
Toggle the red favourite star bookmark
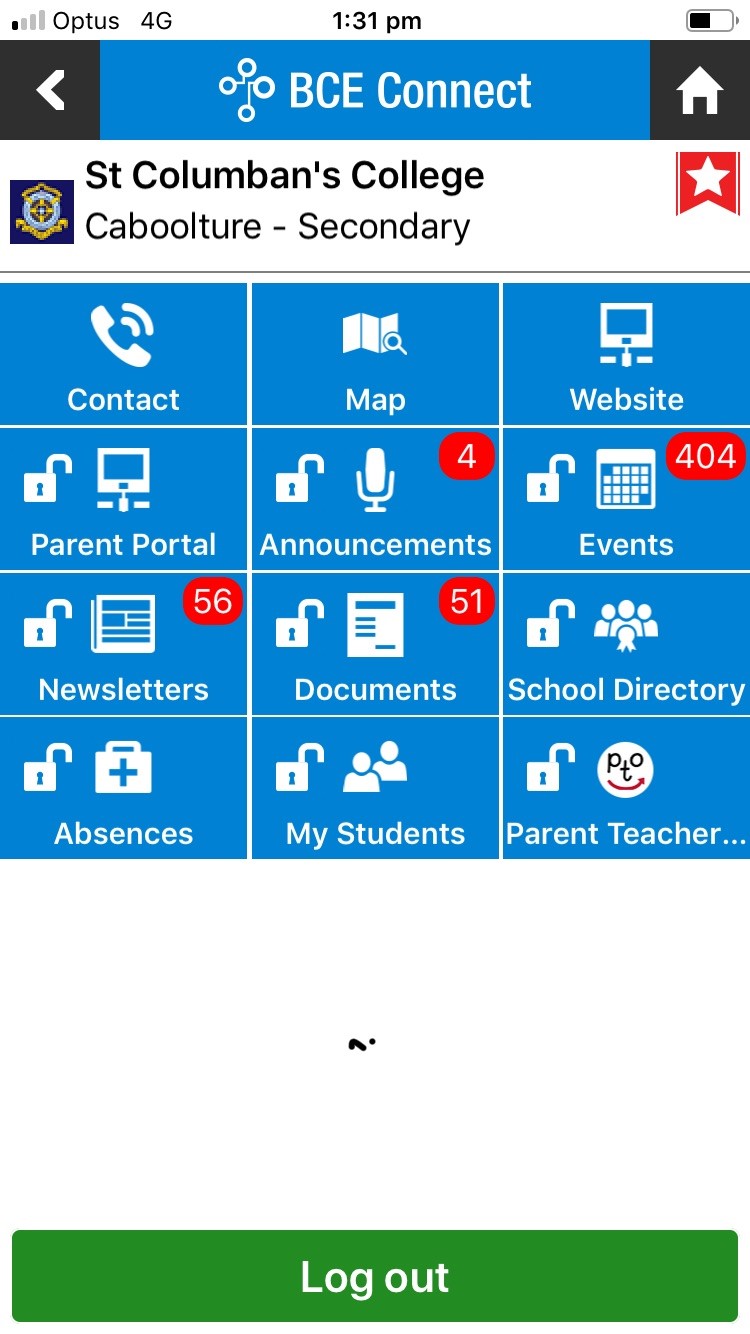pos(709,185)
